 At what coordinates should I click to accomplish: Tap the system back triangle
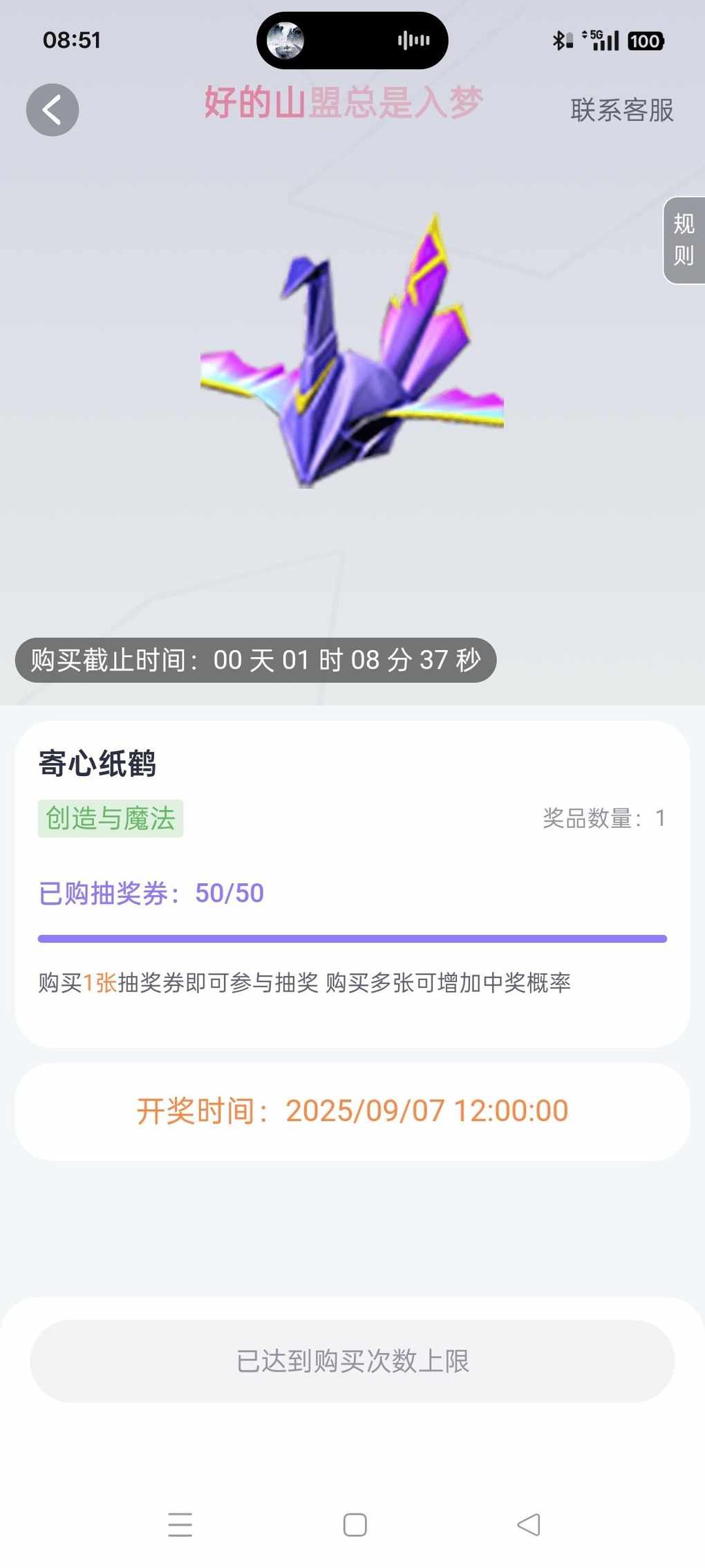coord(529,1524)
